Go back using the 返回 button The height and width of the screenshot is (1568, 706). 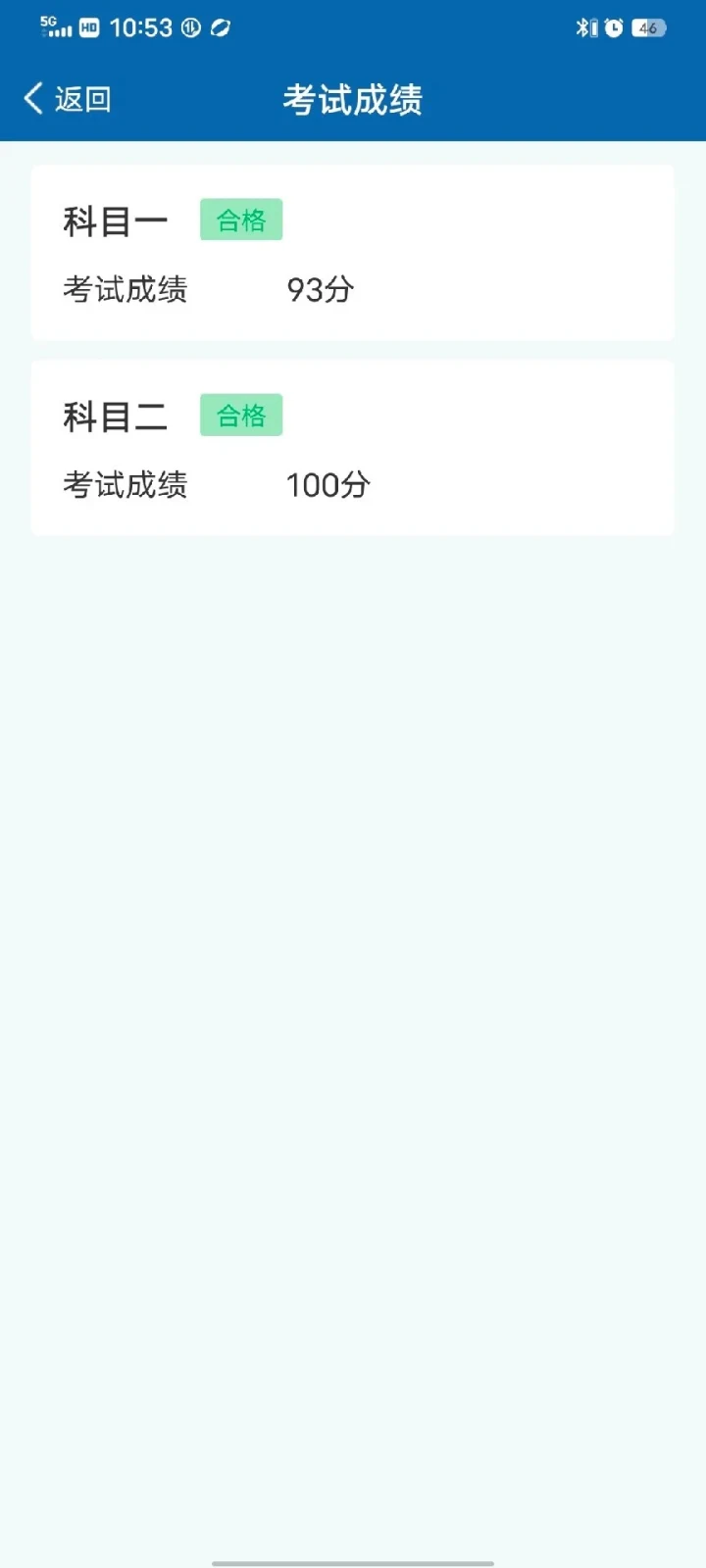point(67,99)
